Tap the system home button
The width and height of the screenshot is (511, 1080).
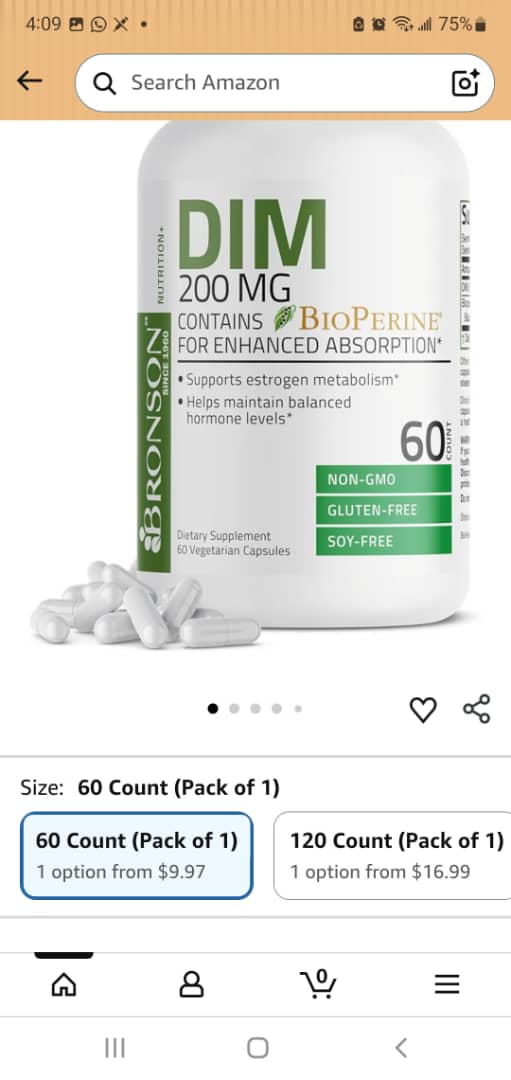[257, 1048]
